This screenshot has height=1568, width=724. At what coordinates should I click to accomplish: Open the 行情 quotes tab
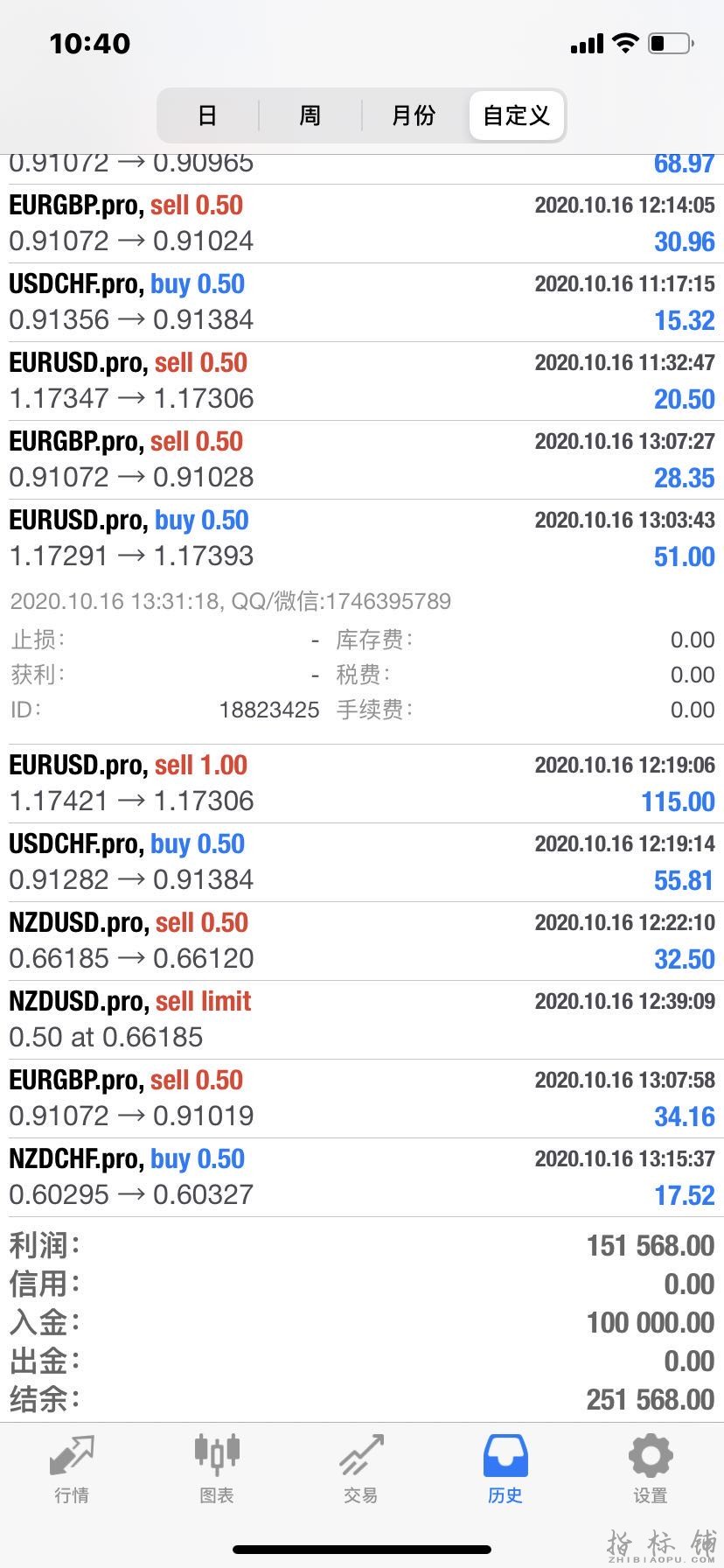click(x=72, y=1468)
